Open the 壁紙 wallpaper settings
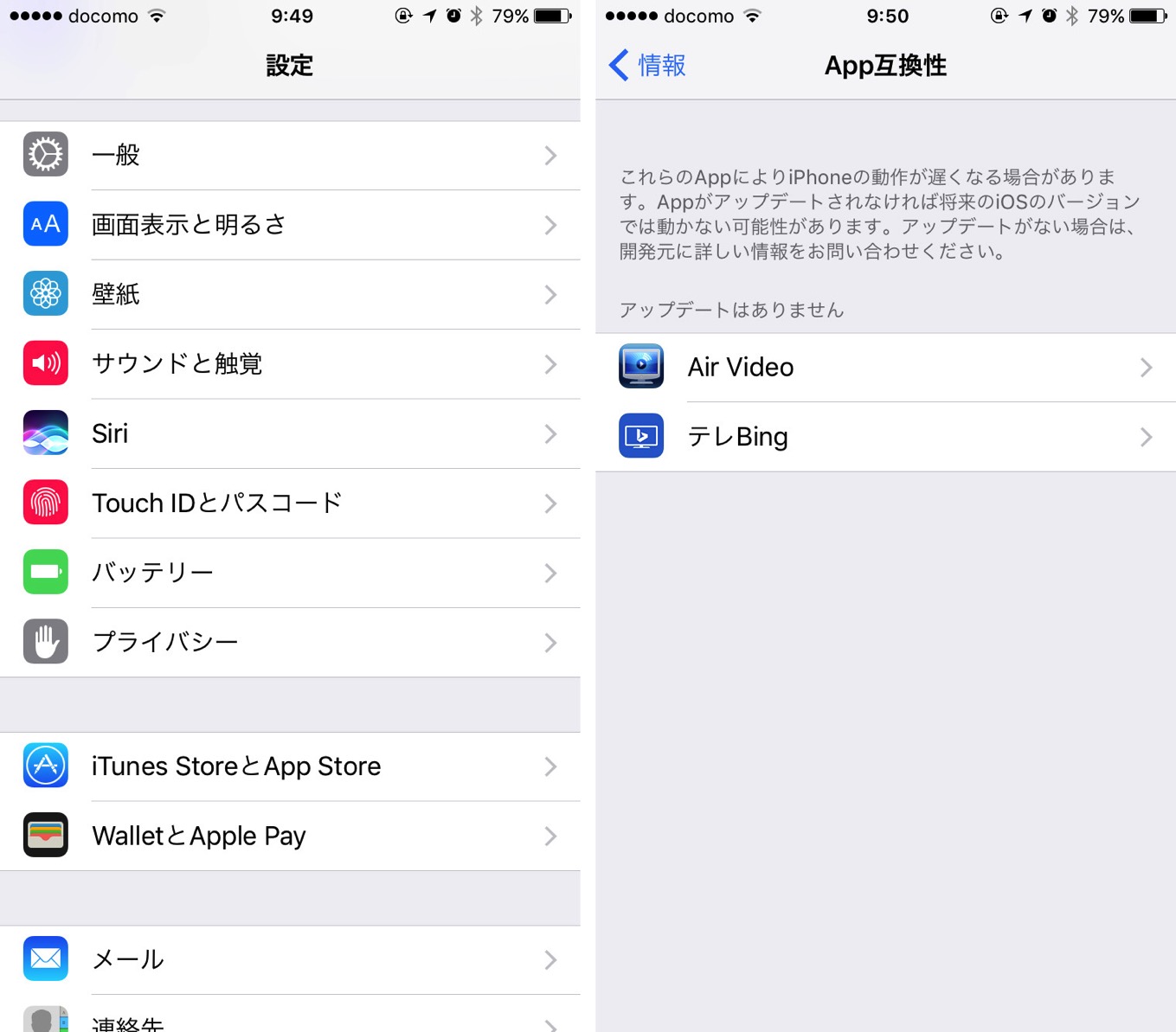Viewport: 1176px width, 1032px height. pyautogui.click(x=290, y=295)
